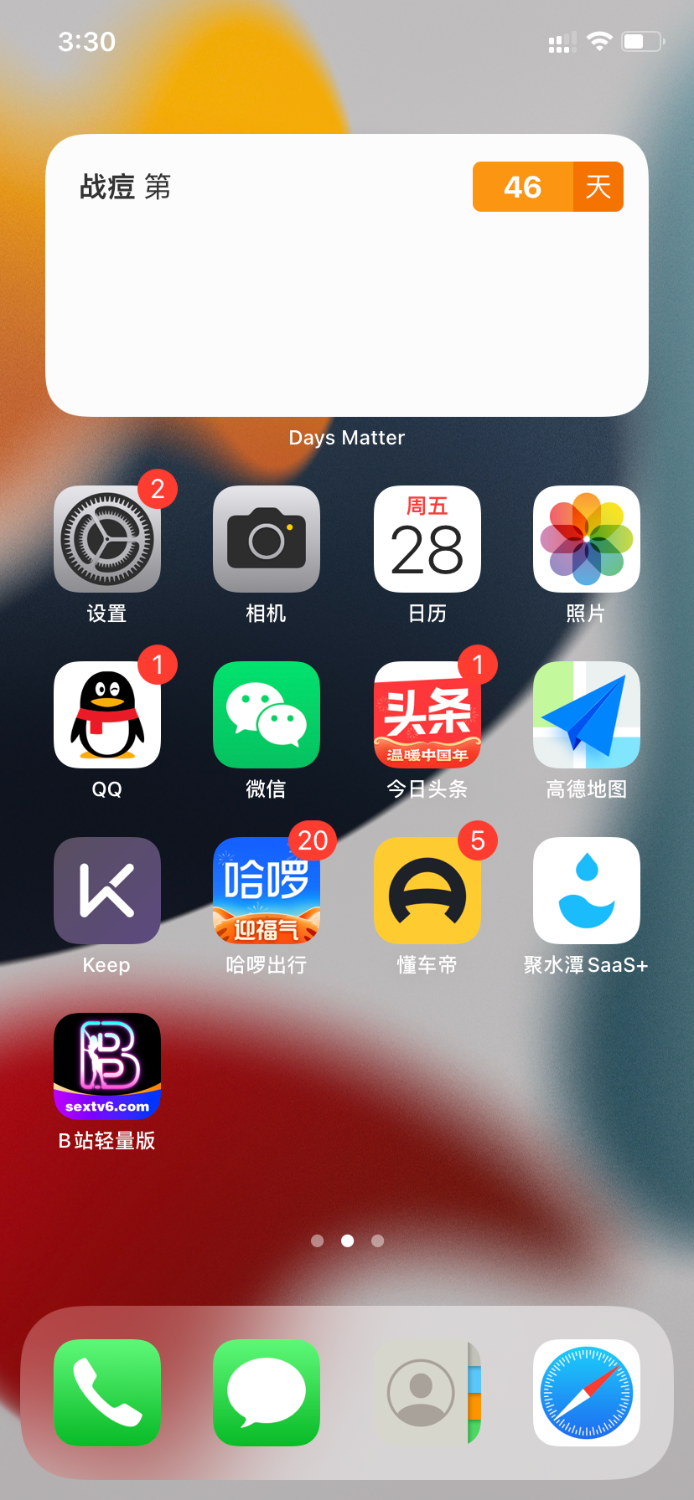Open the 日历 Calendar app
The width and height of the screenshot is (694, 1500).
tap(427, 540)
